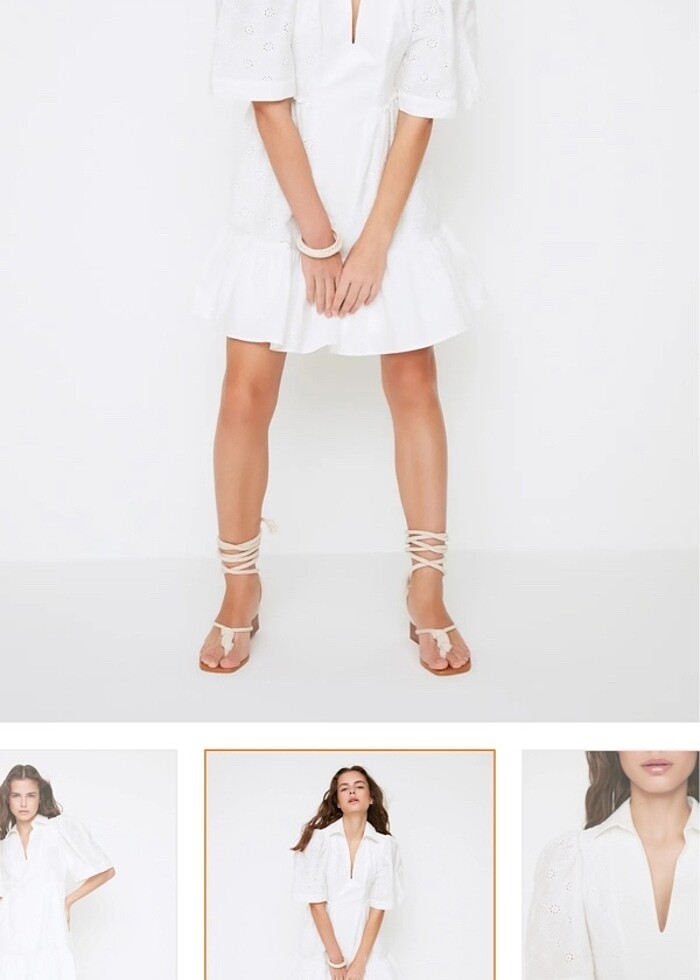View the collar close-up thumbnail
The width and height of the screenshot is (700, 980).
pyautogui.click(x=610, y=865)
